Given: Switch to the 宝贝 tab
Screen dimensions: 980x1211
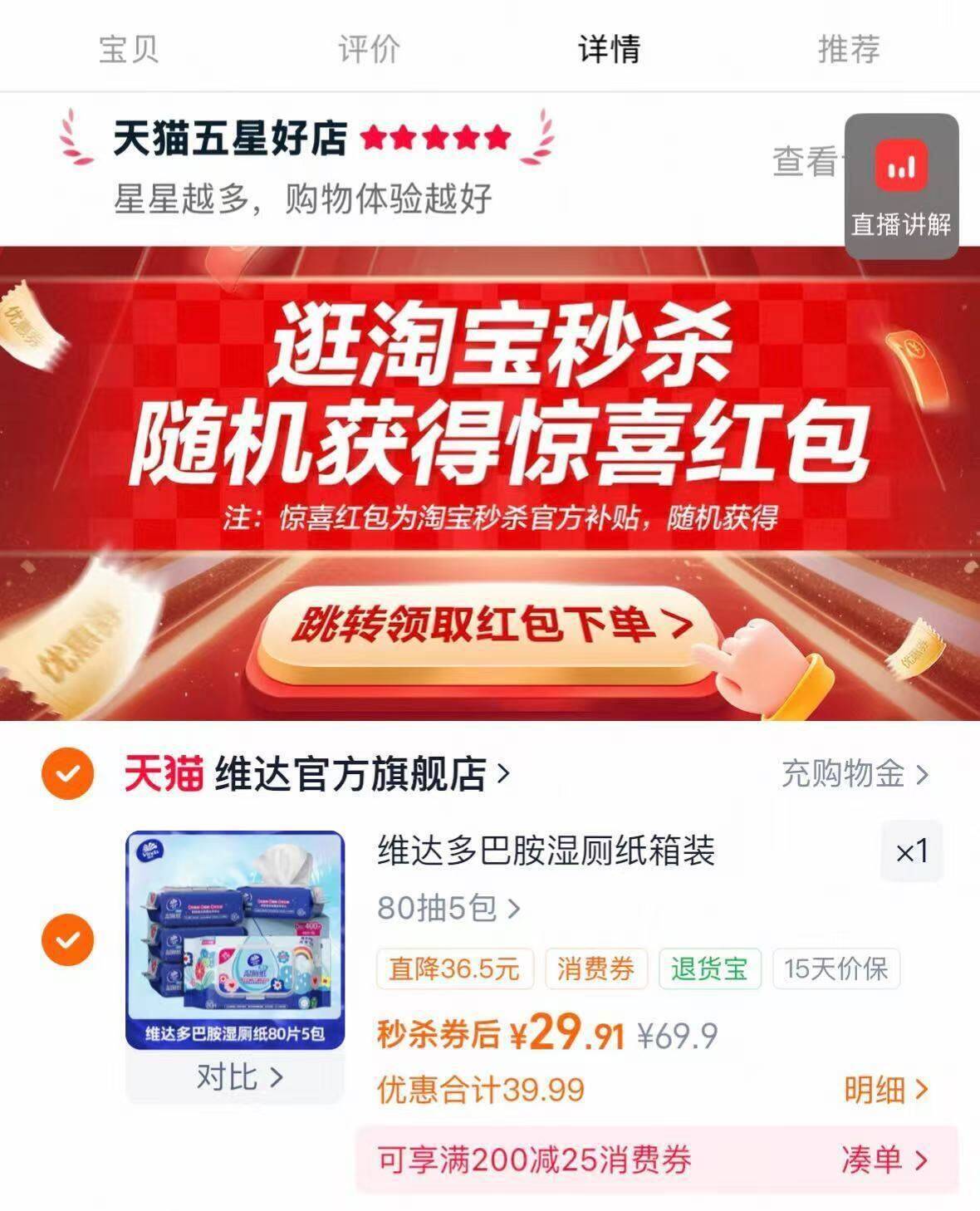Looking at the screenshot, I should 128,48.
